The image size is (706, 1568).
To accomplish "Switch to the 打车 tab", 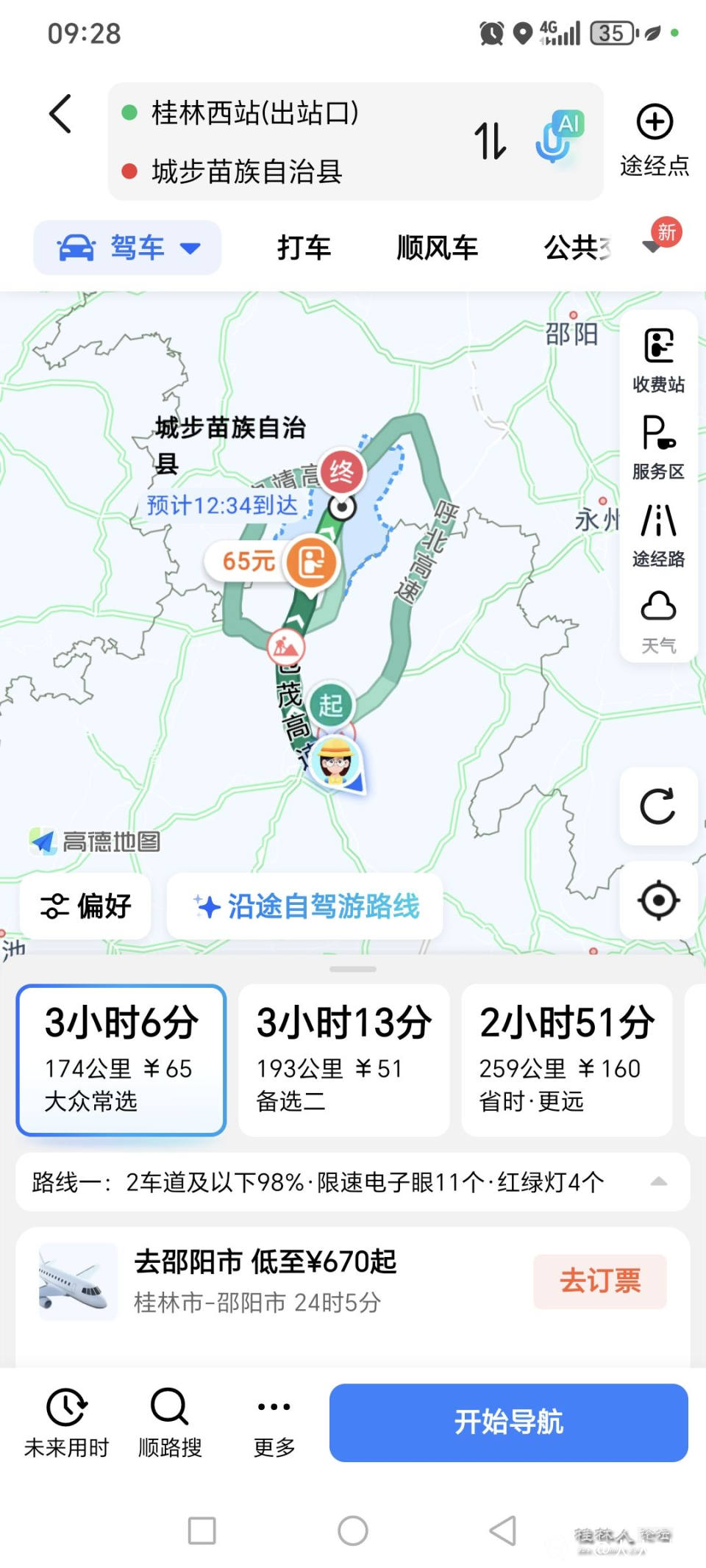I will coord(304,248).
